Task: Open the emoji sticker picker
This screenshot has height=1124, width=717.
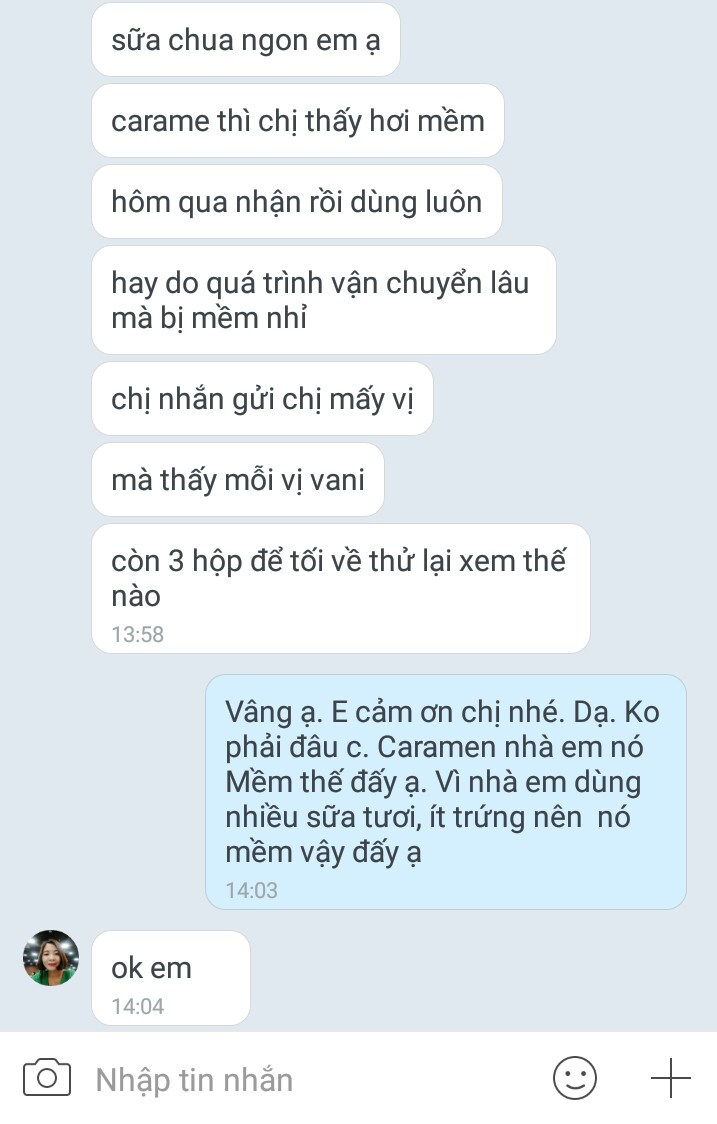Action: pos(575,1078)
